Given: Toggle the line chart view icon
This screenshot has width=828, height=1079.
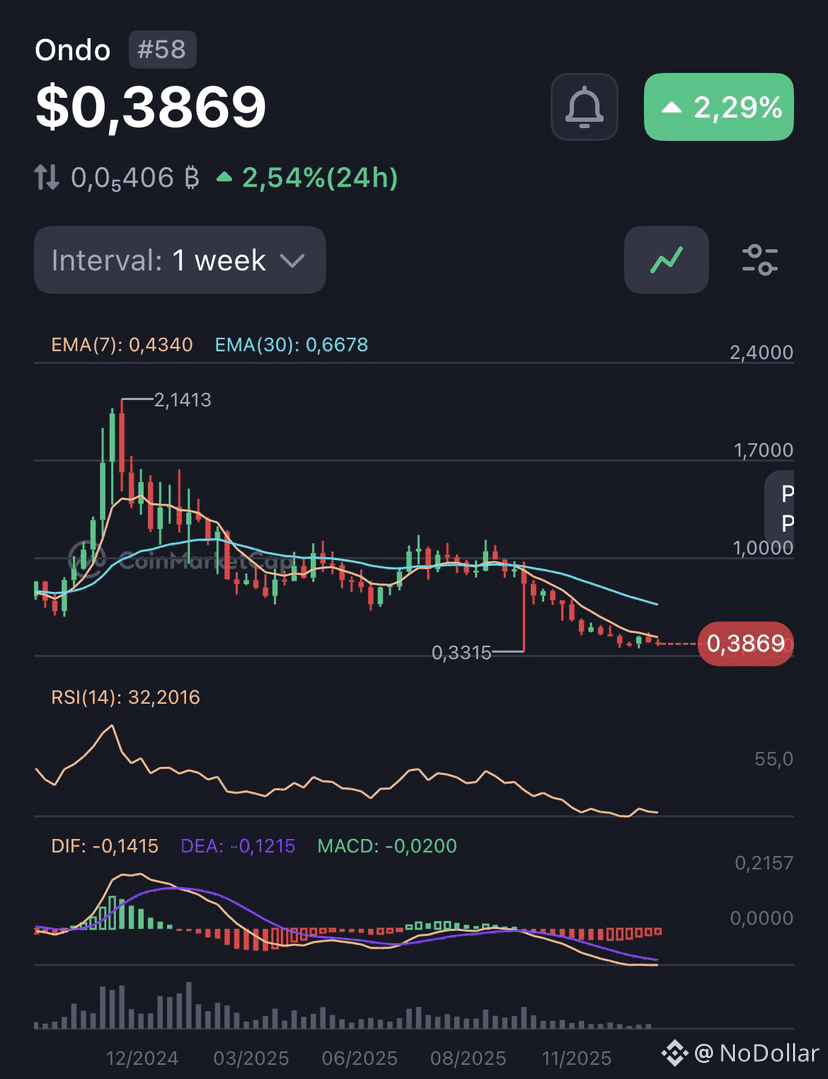Looking at the screenshot, I should [666, 260].
